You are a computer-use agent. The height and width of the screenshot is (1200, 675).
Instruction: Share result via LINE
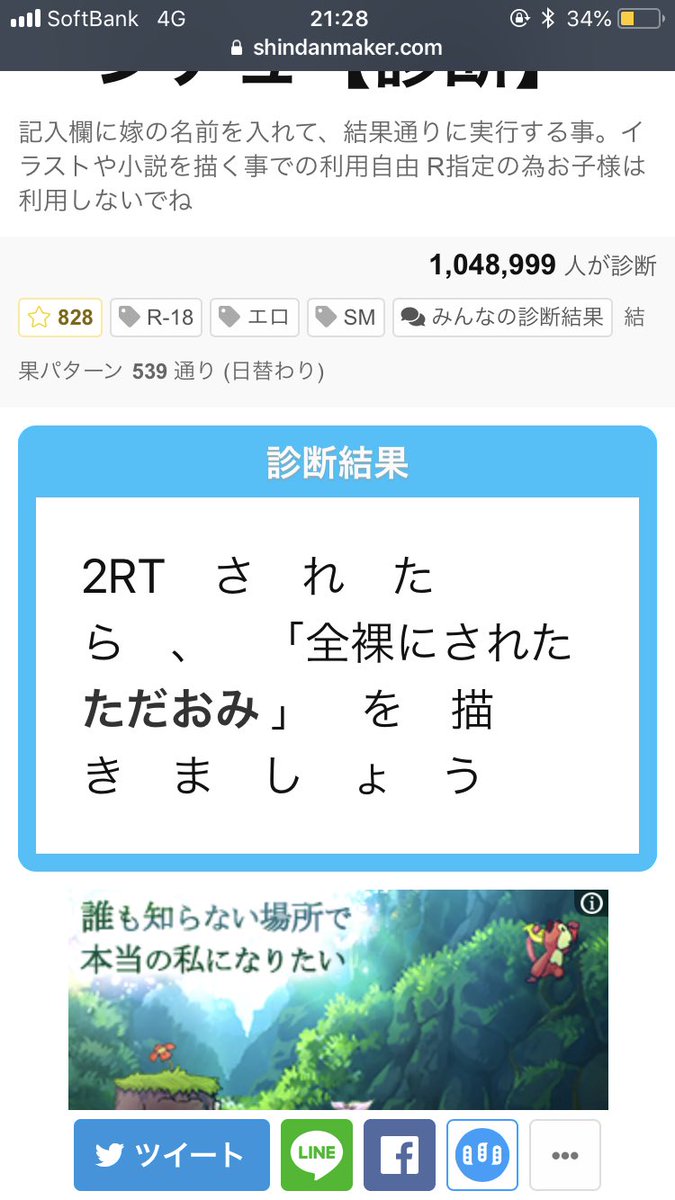(316, 1155)
